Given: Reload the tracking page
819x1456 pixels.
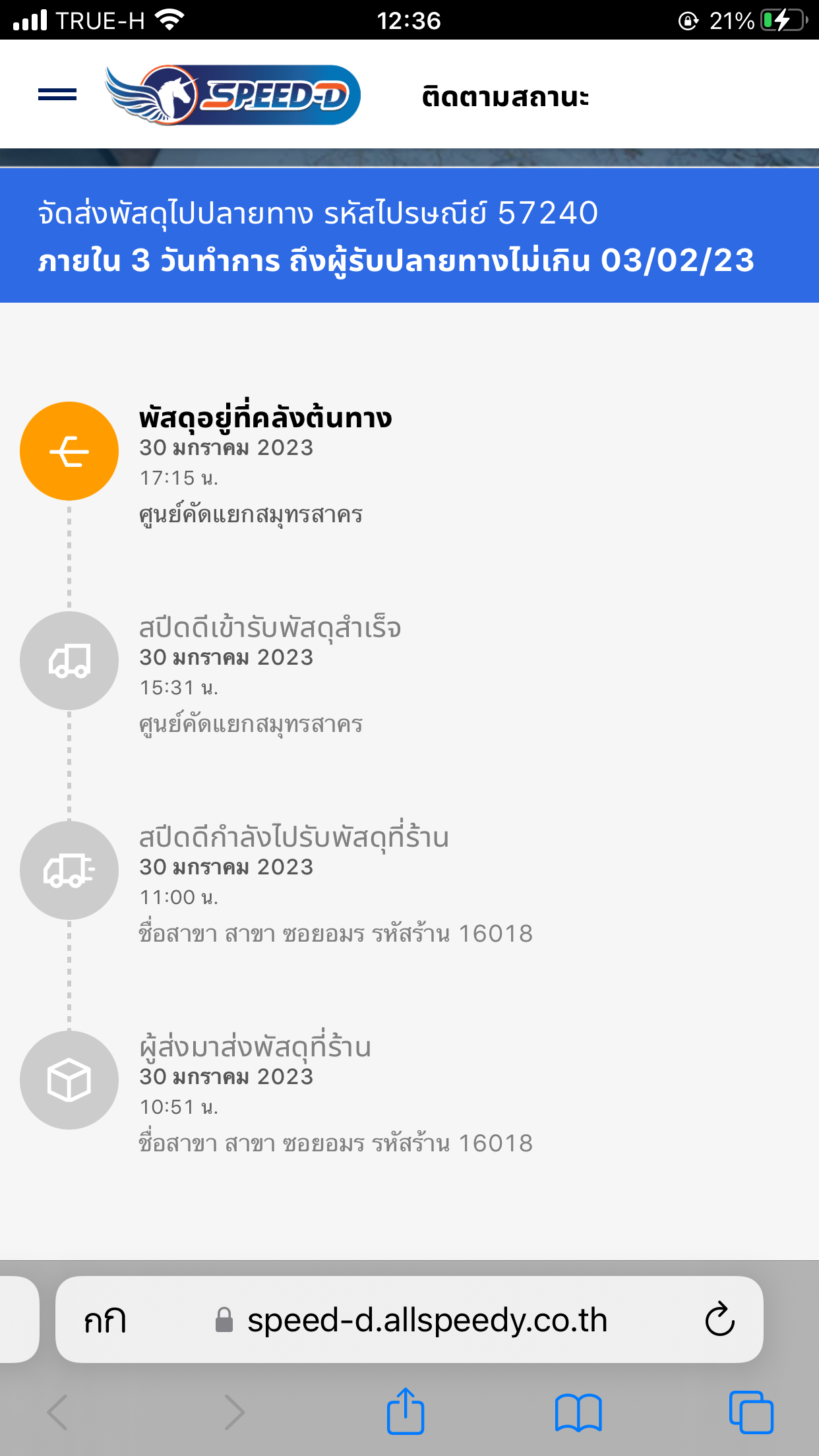Looking at the screenshot, I should (719, 1320).
